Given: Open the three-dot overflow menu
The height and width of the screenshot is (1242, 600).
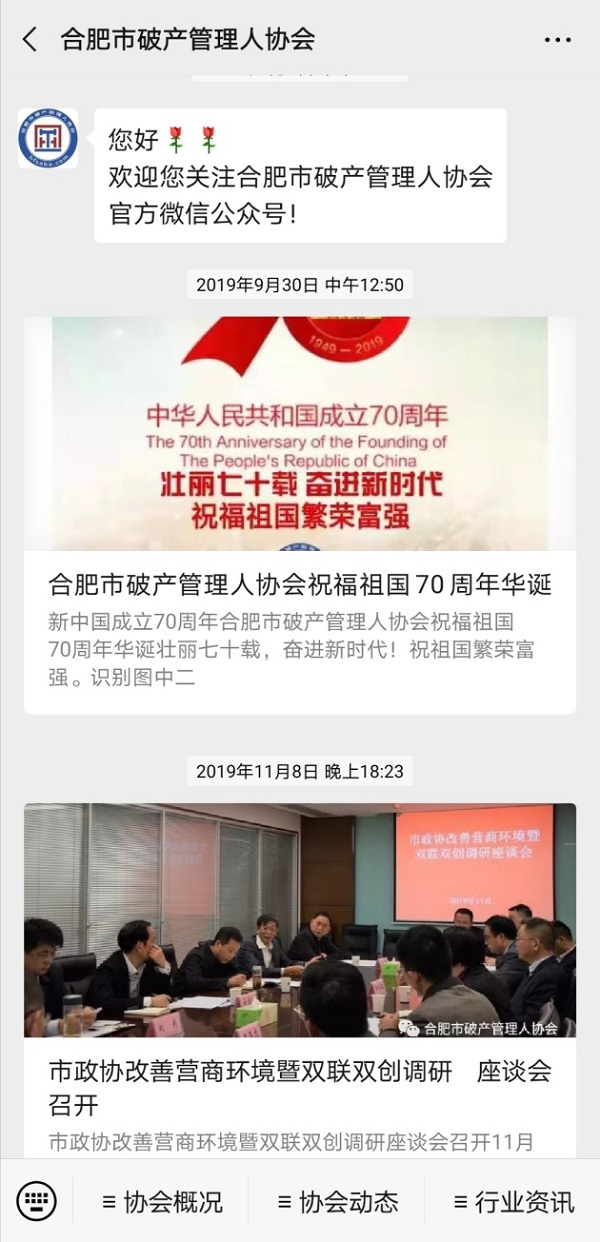Looking at the screenshot, I should tap(557, 40).
